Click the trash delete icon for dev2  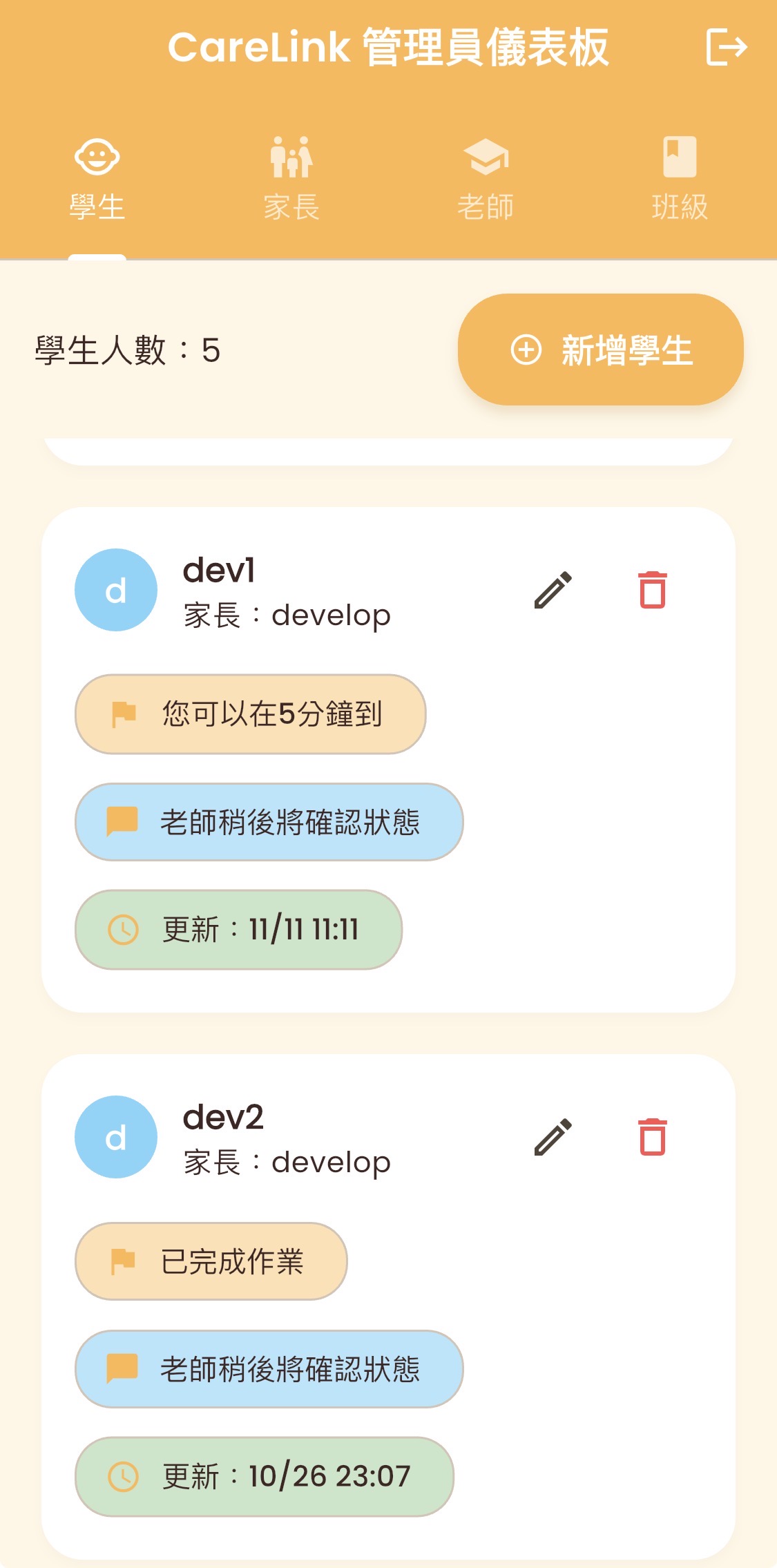(653, 1138)
